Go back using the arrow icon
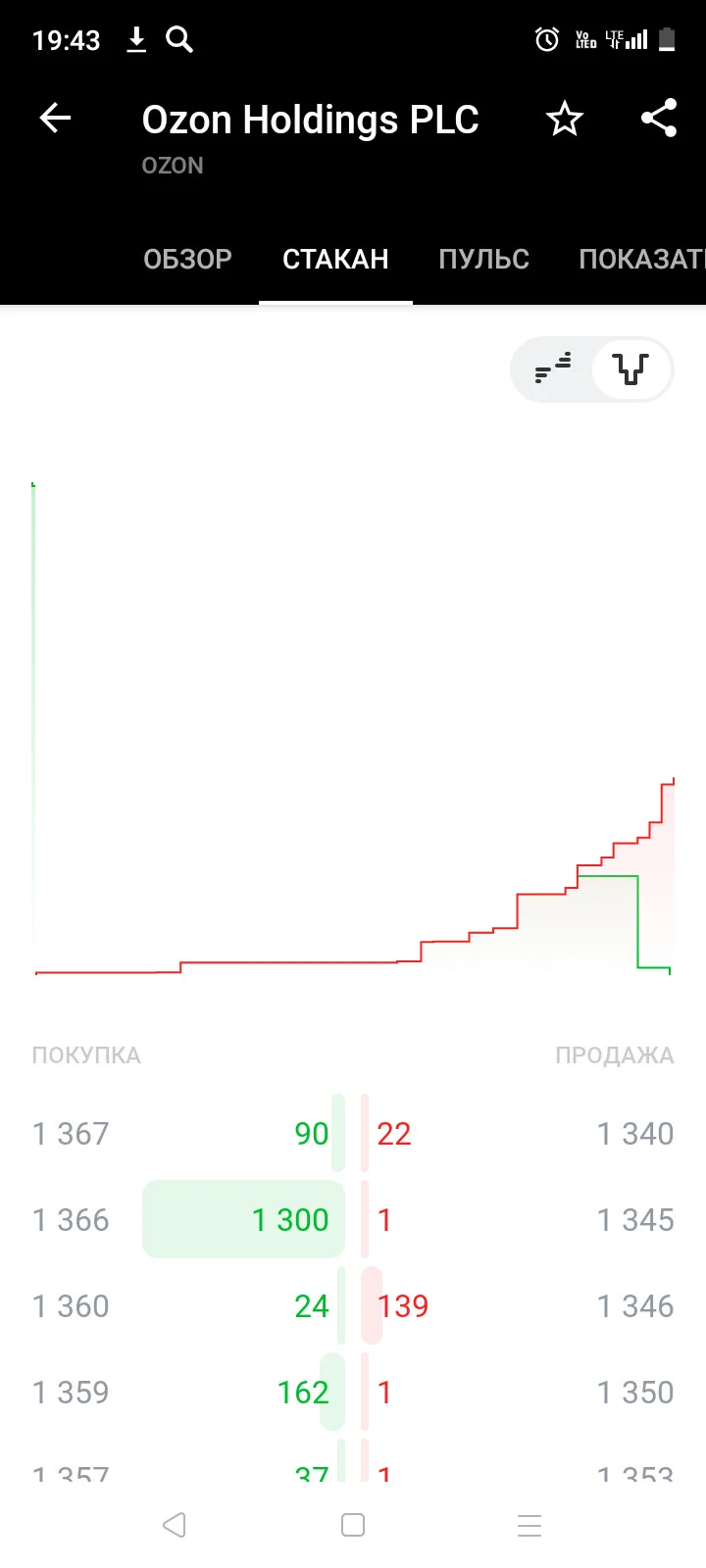Screen dimensions: 706x1568 (55, 119)
